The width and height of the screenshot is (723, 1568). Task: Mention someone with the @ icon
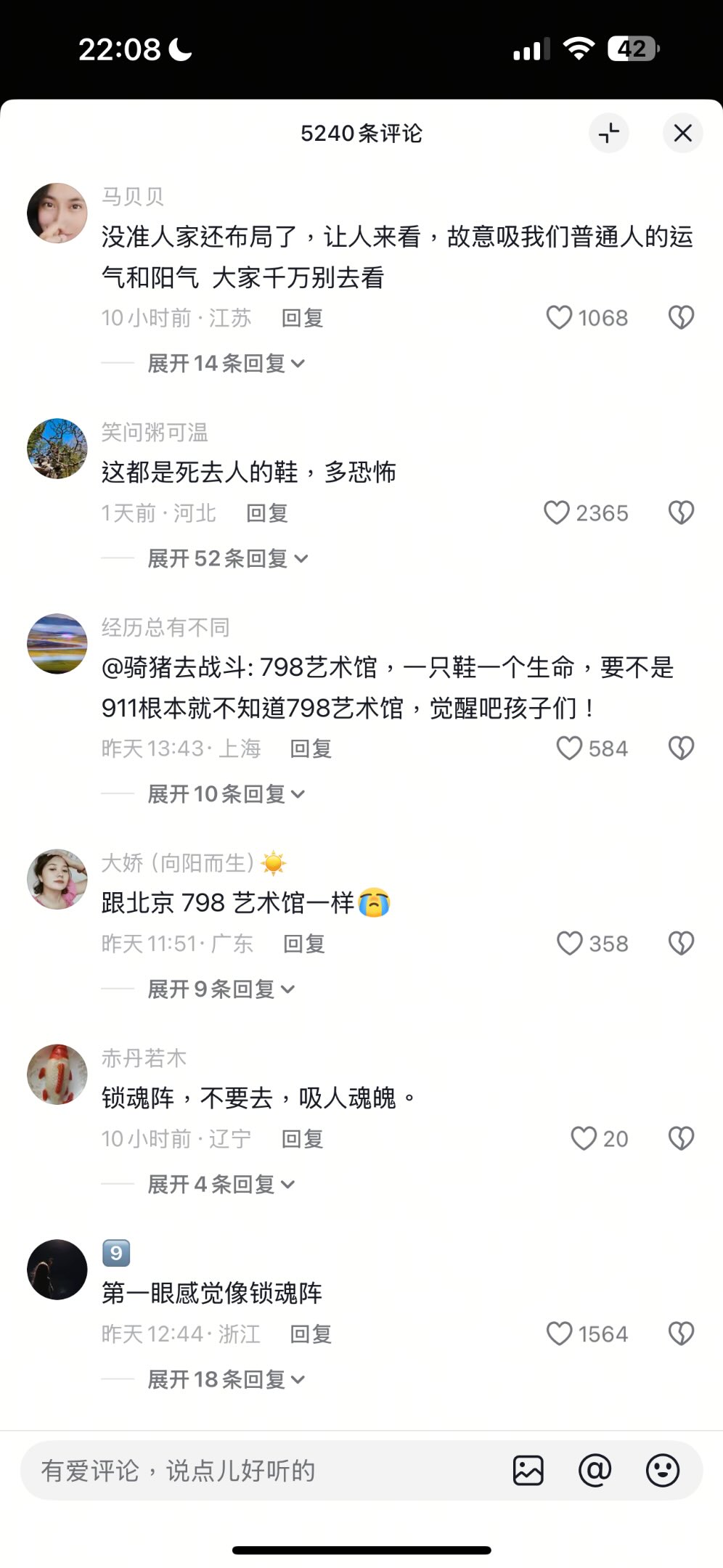595,1471
